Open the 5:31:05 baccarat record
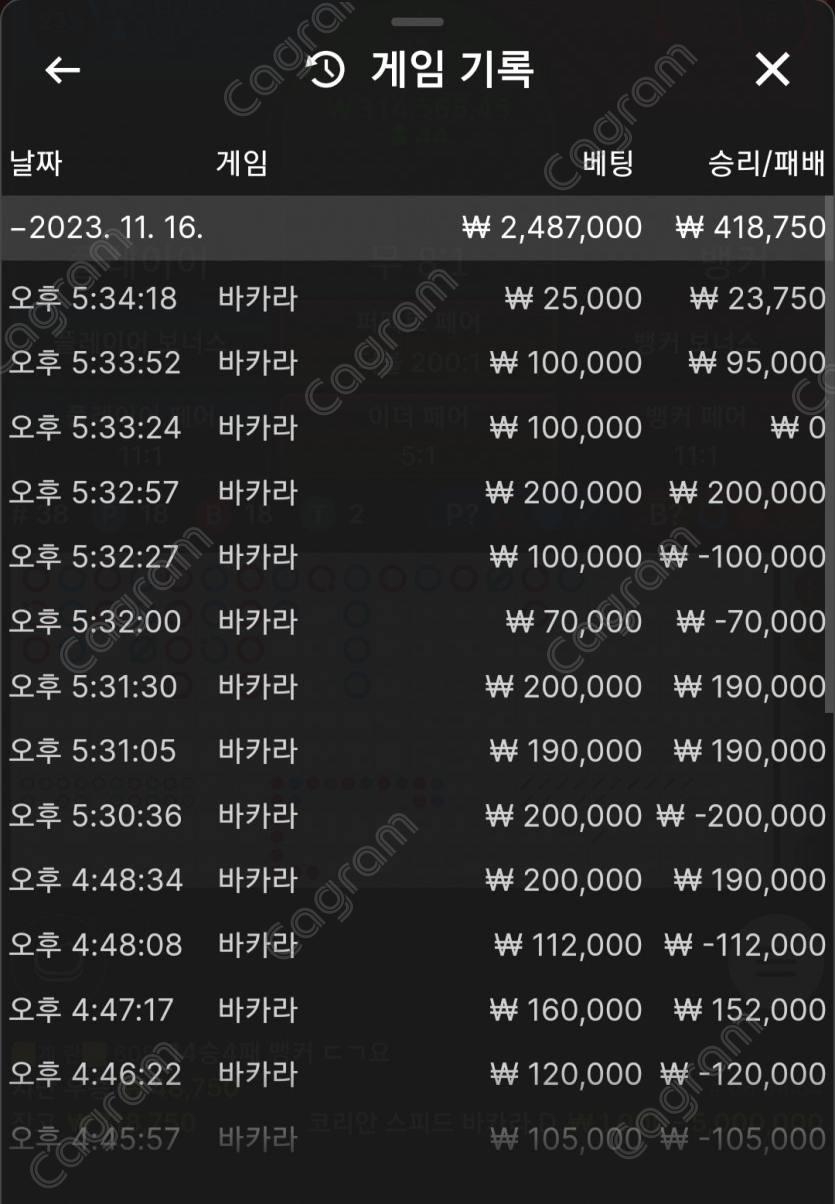Viewport: 835px width, 1204px height. pyautogui.click(x=417, y=751)
